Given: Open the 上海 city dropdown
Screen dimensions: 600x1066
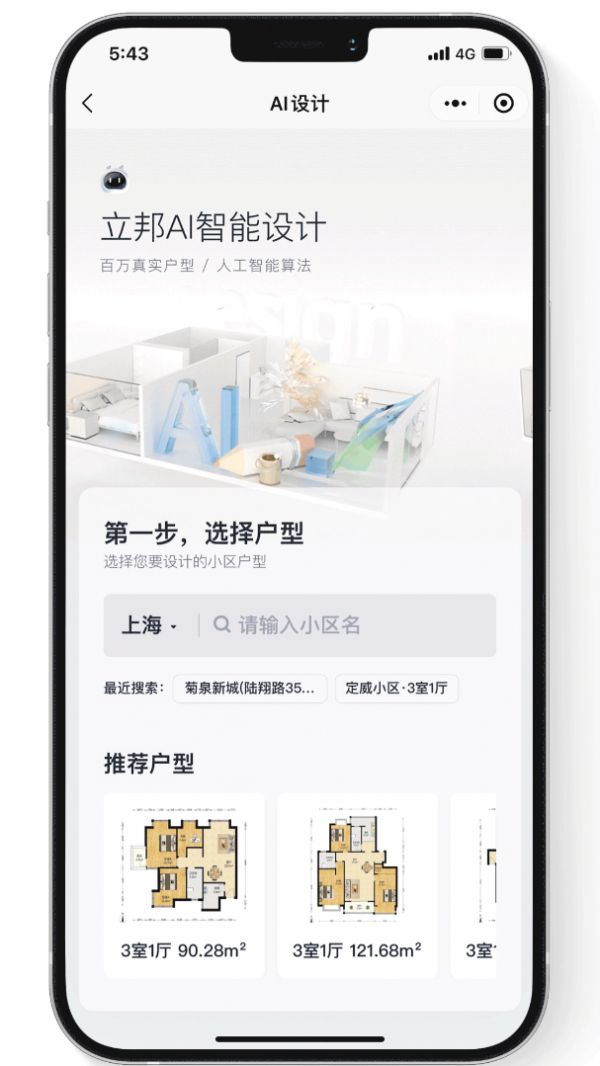Looking at the screenshot, I should click(149, 626).
